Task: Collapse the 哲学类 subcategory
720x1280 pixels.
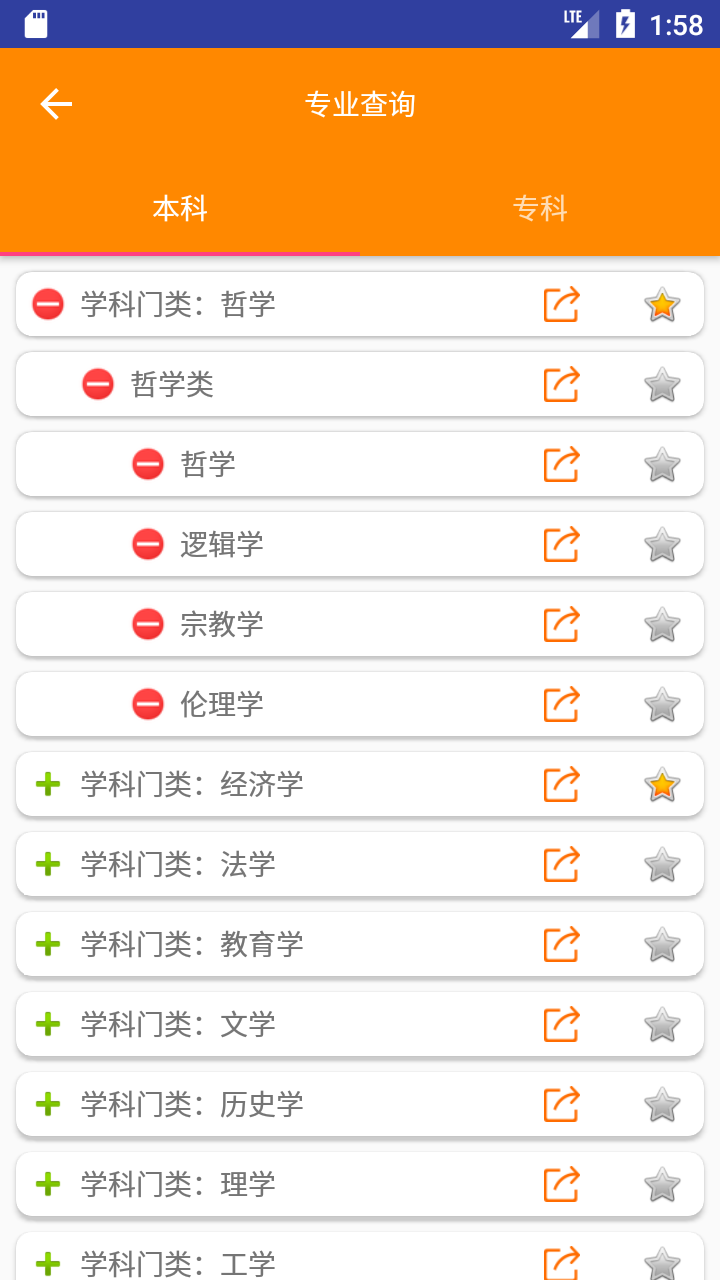Action: coord(98,384)
